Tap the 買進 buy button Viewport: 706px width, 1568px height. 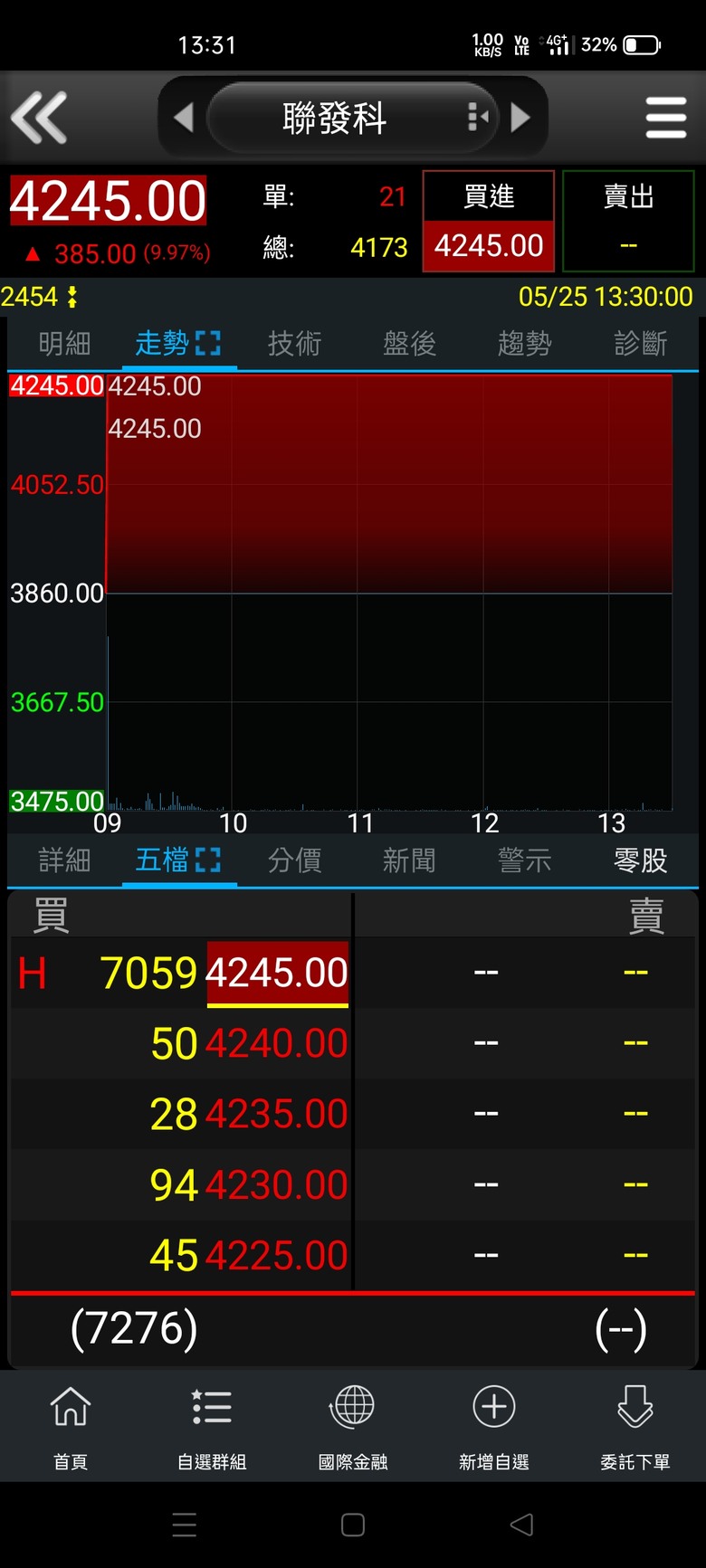pos(489,221)
